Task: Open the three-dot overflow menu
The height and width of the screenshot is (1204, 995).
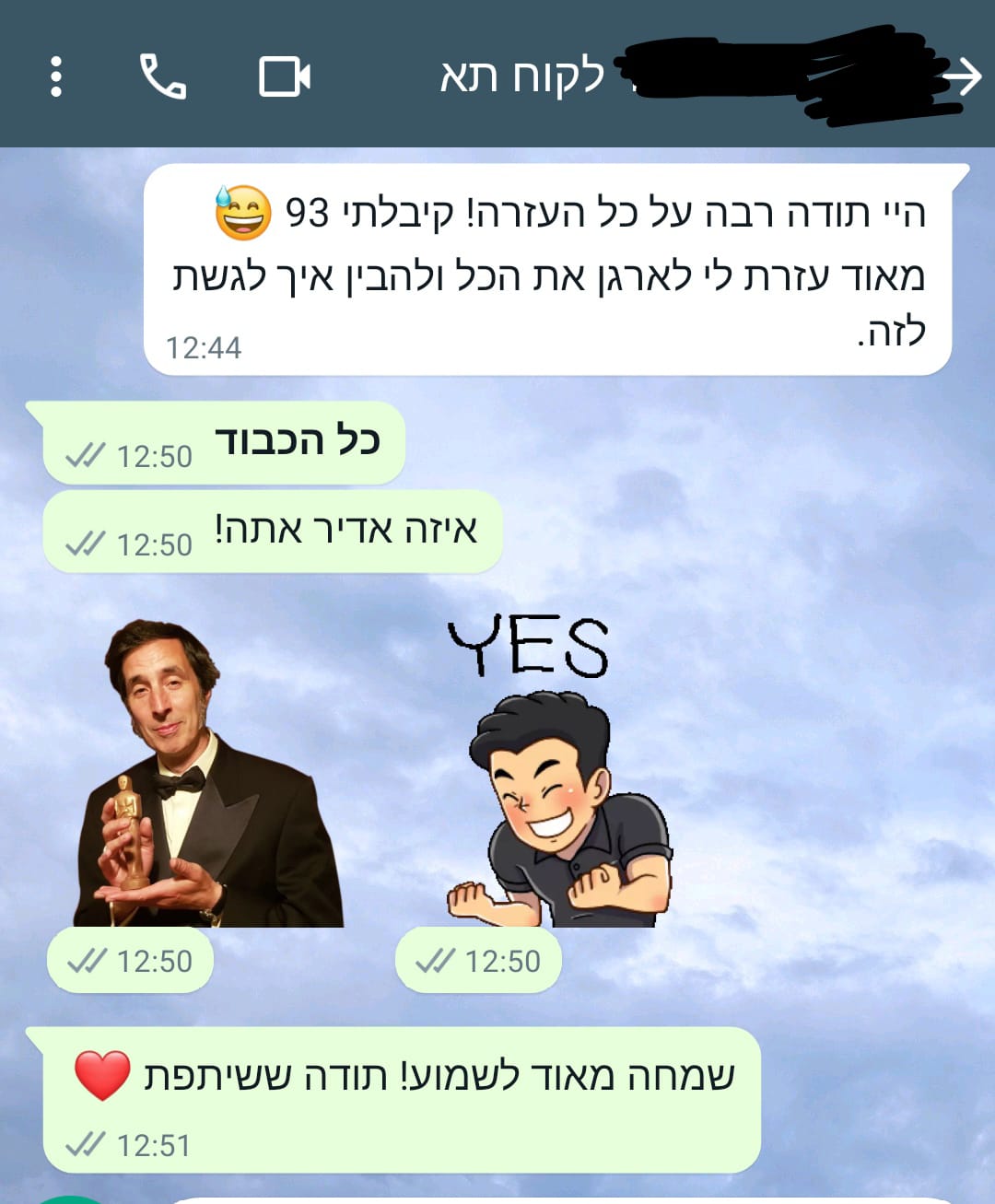Action: 56,76
